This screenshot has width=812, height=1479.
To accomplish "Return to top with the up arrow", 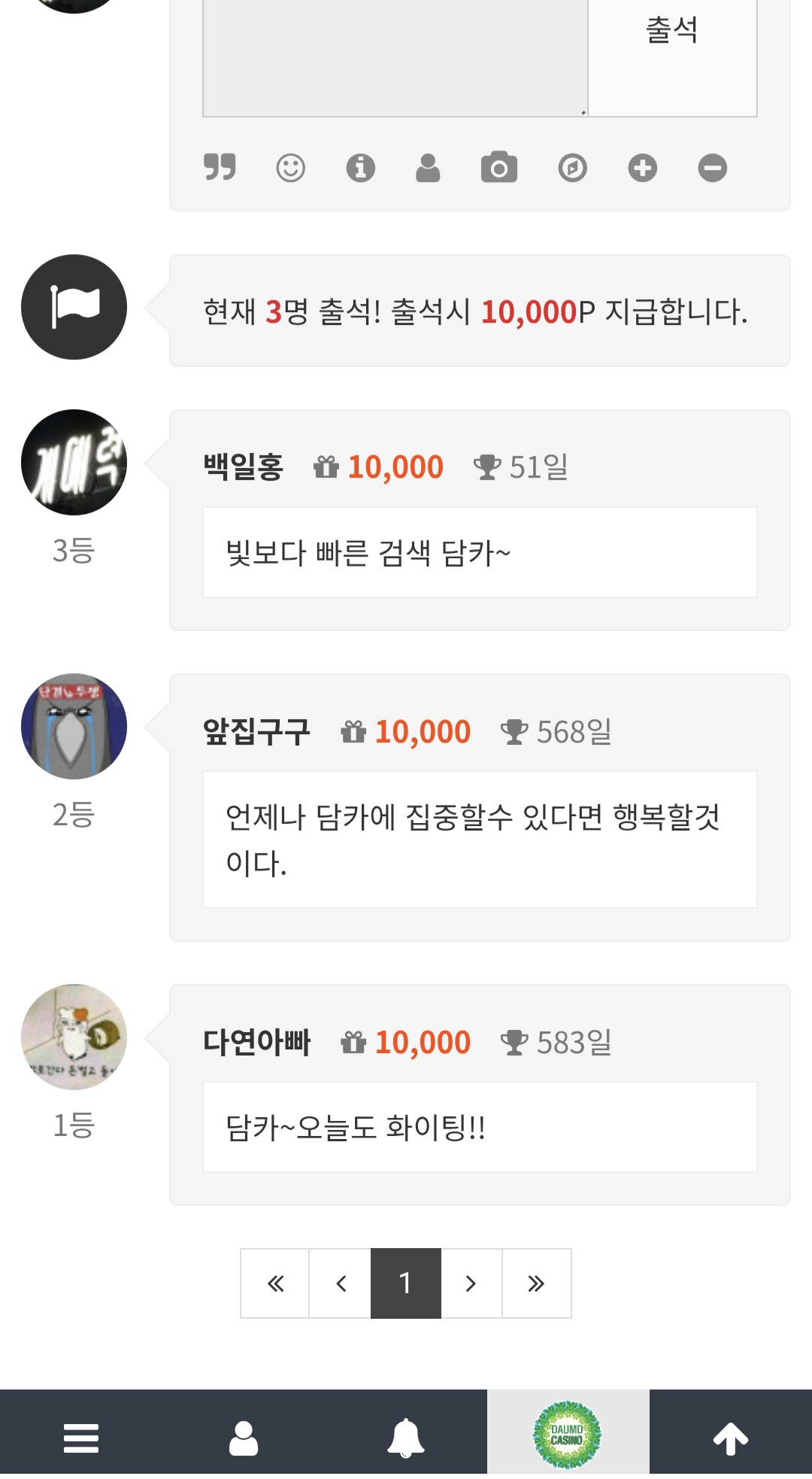I will click(x=730, y=1438).
